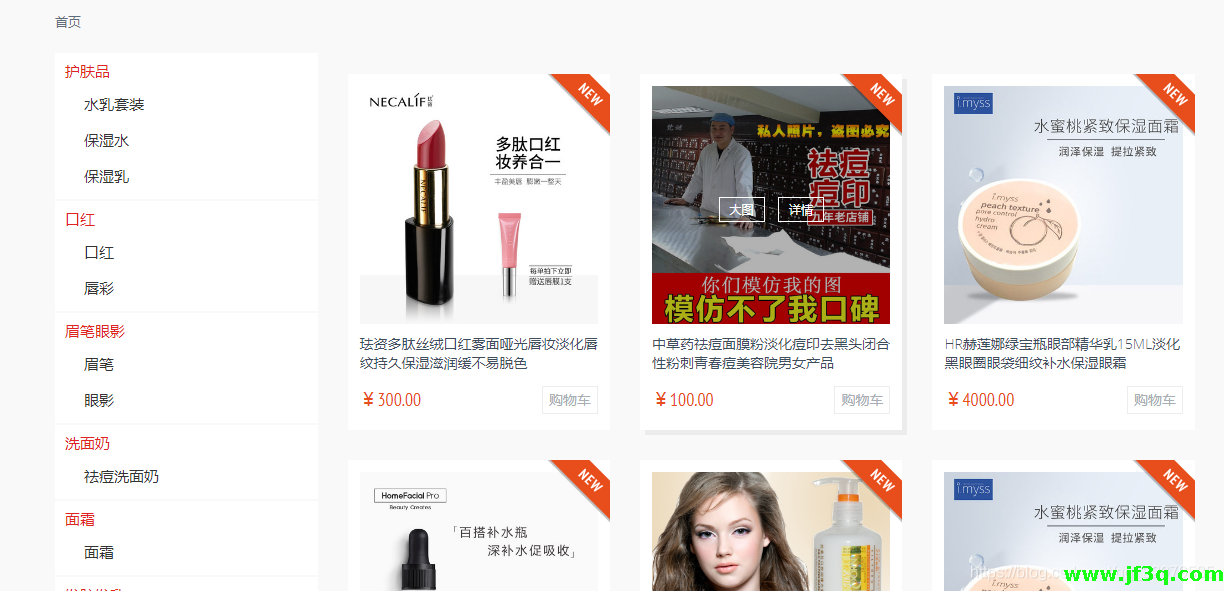Add the ¥100.00 祛痘面膜粉 to 购物车
This screenshot has width=1224, height=591.
(862, 400)
